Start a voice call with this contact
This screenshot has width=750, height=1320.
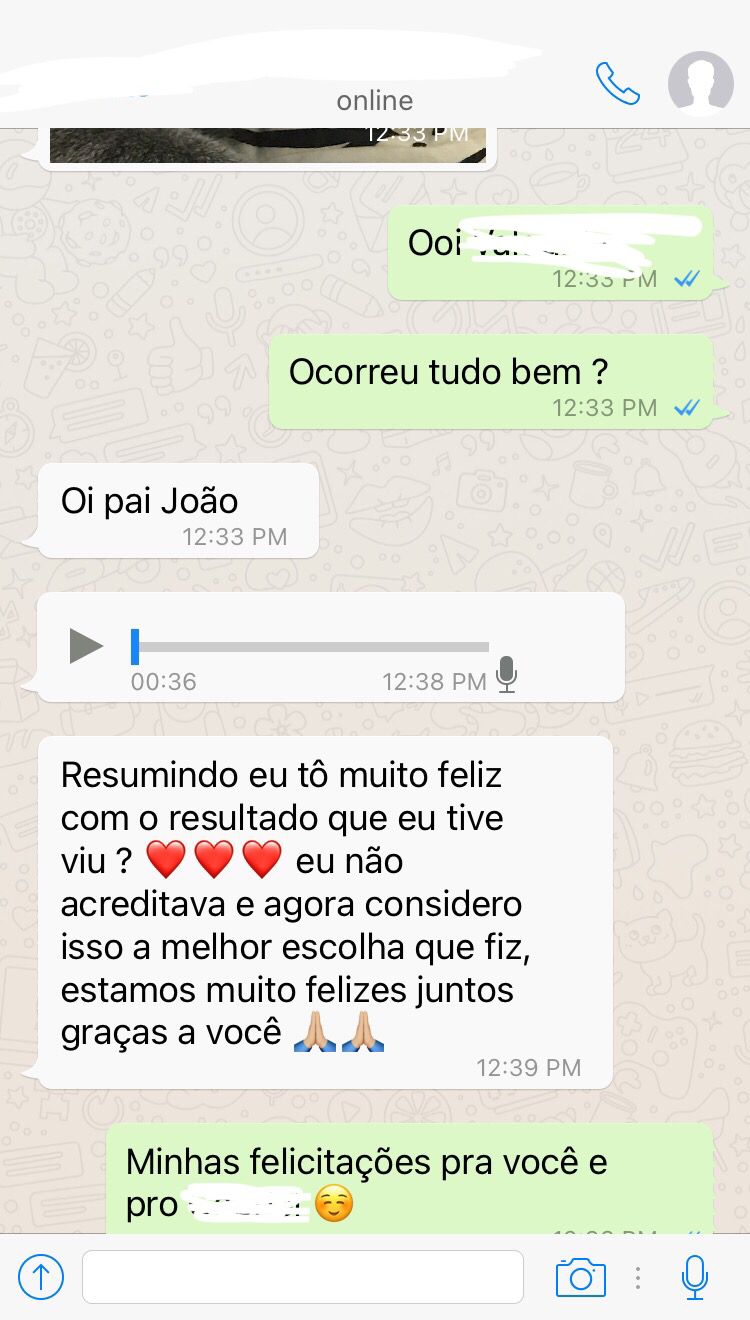(617, 83)
